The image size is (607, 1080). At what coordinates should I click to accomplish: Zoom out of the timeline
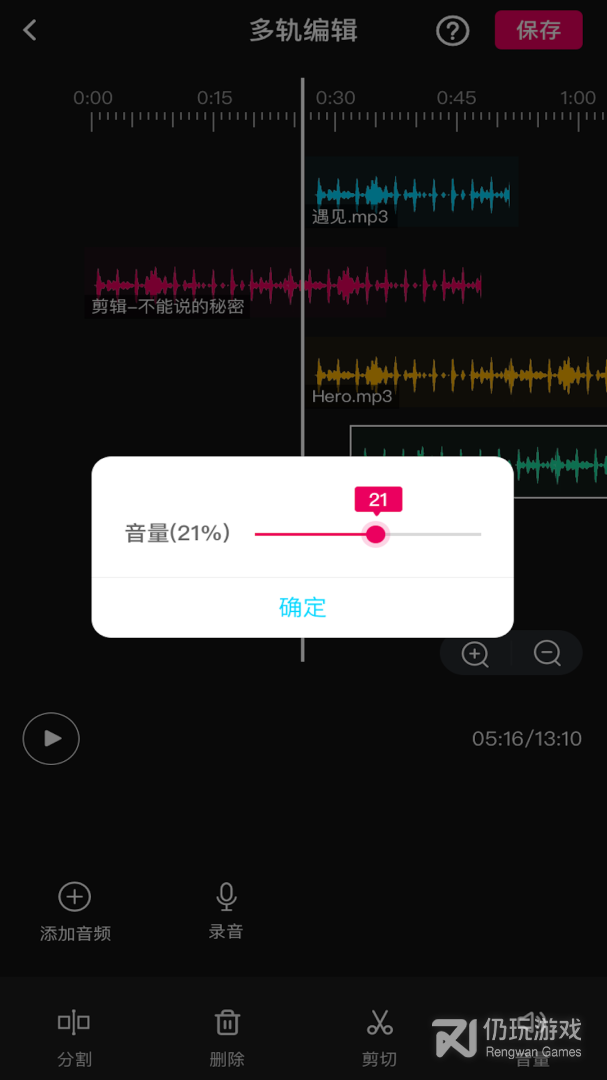pyautogui.click(x=547, y=654)
